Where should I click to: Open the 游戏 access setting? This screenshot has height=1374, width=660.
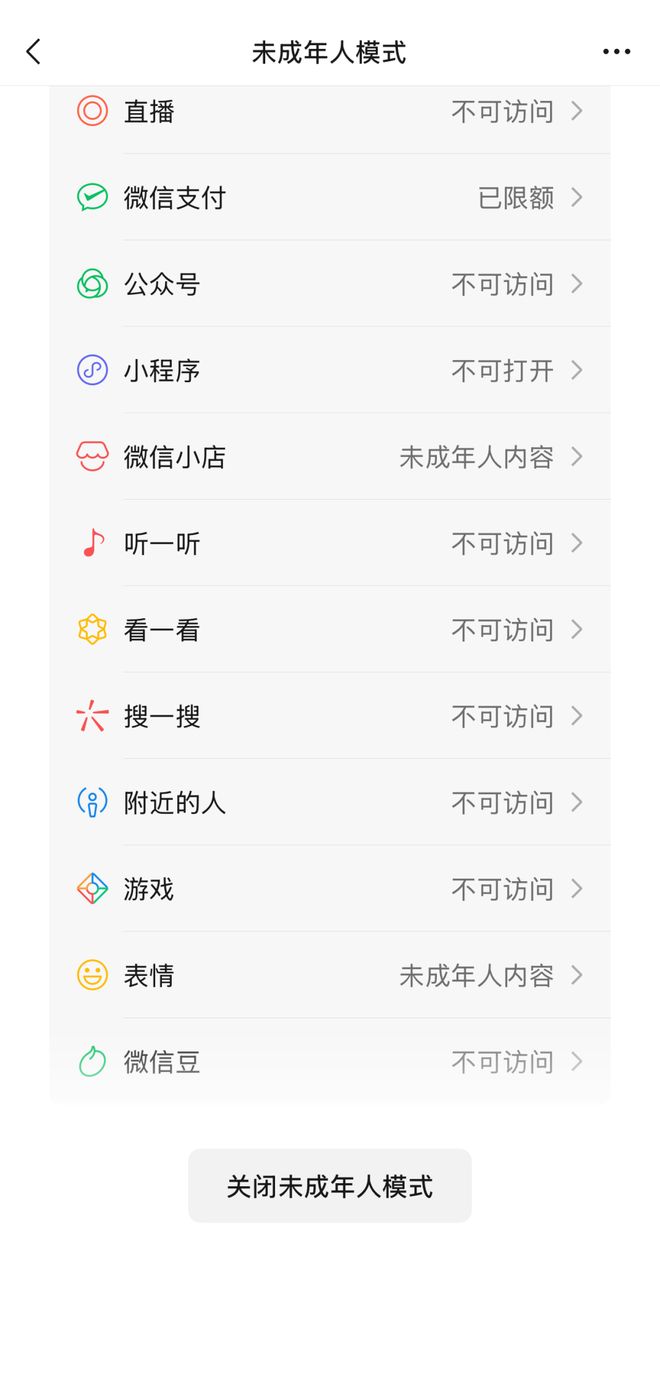tap(330, 889)
